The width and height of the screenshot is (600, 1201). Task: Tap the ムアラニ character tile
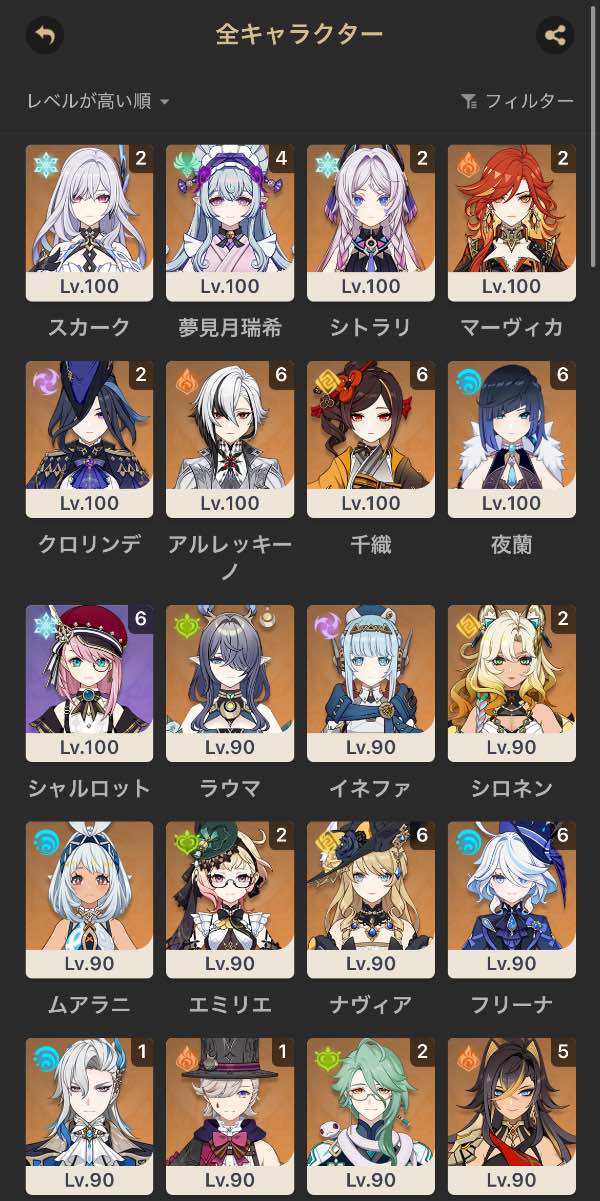click(x=89, y=900)
